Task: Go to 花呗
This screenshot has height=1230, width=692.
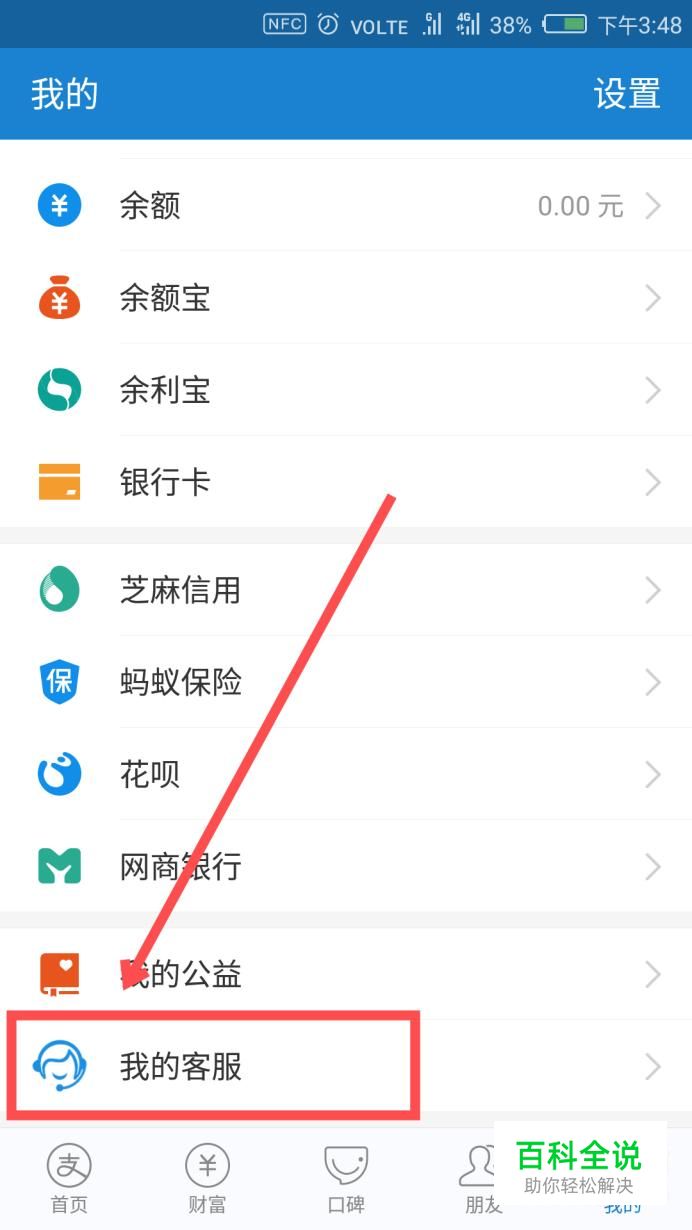Action: 346,774
